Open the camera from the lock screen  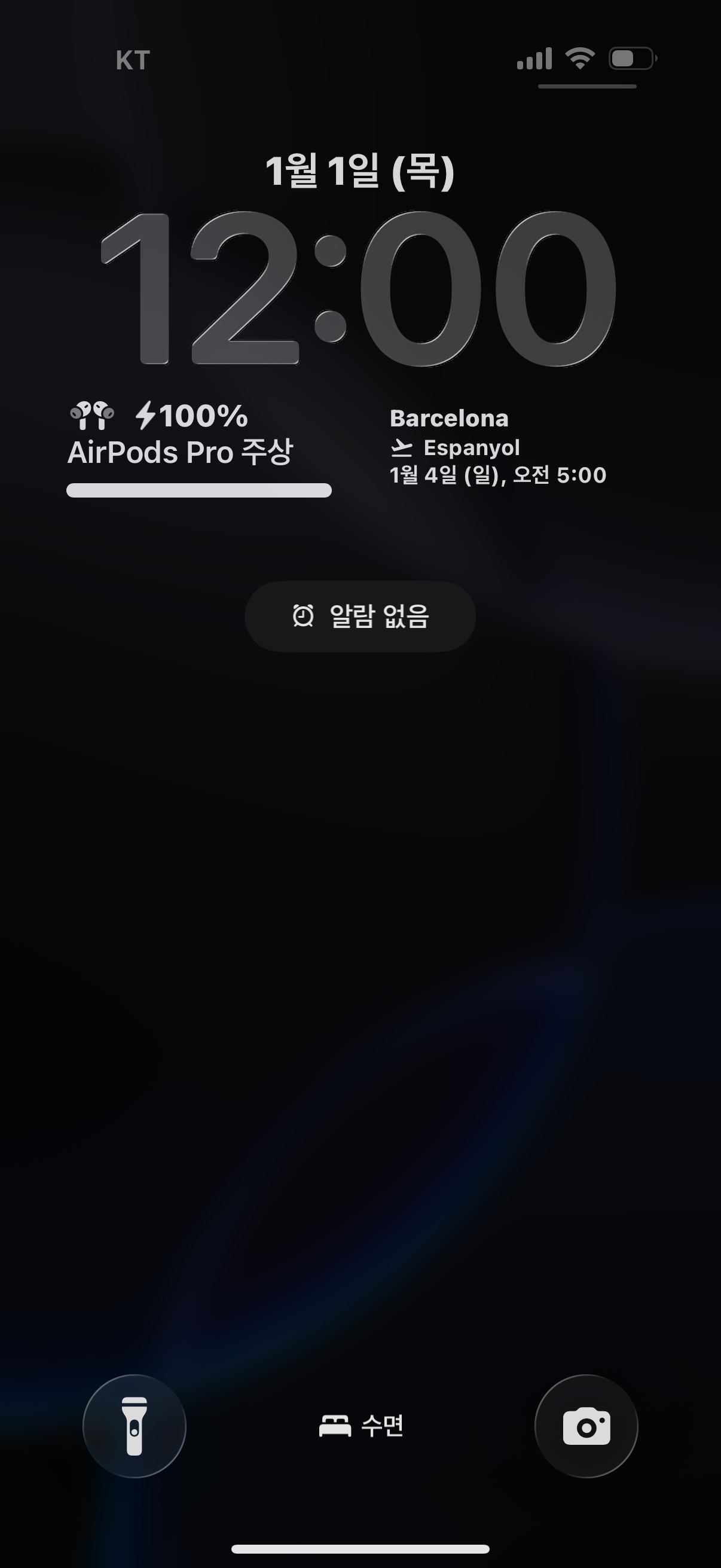(x=586, y=1426)
